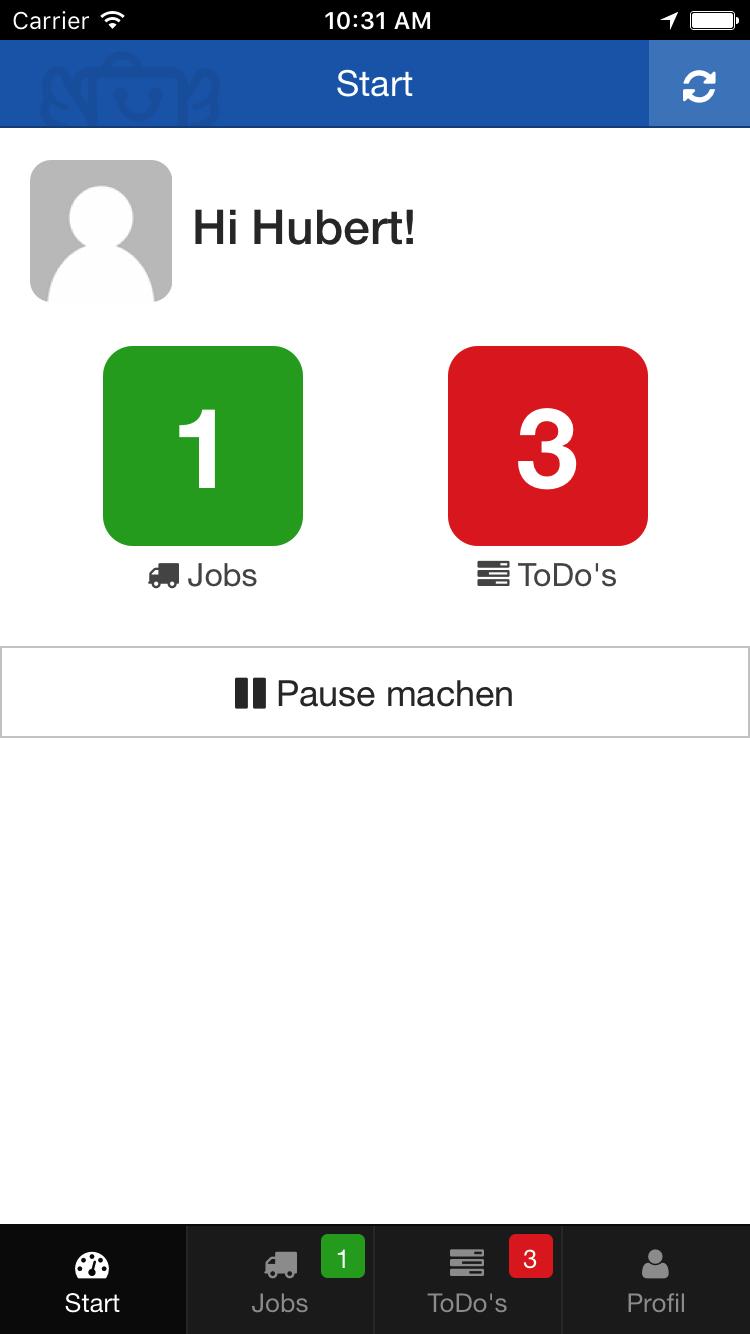The width and height of the screenshot is (750, 1334).
Task: Tap the Pause machen button
Action: click(x=374, y=692)
